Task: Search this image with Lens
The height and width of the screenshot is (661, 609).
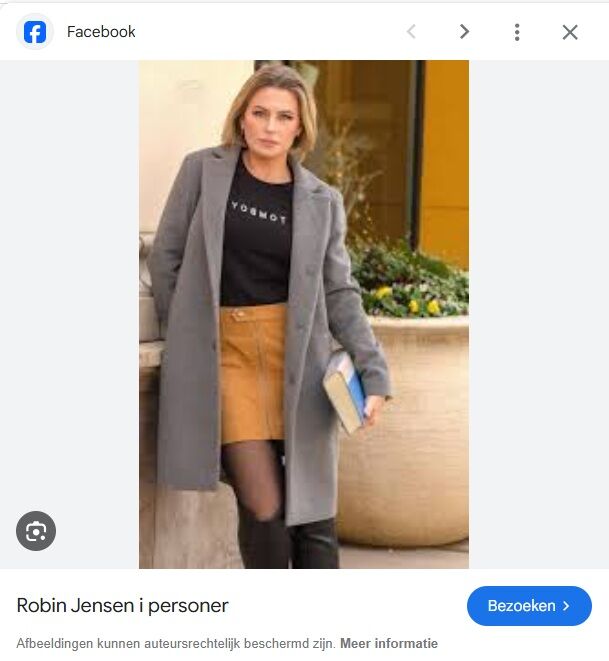Action: (x=36, y=531)
